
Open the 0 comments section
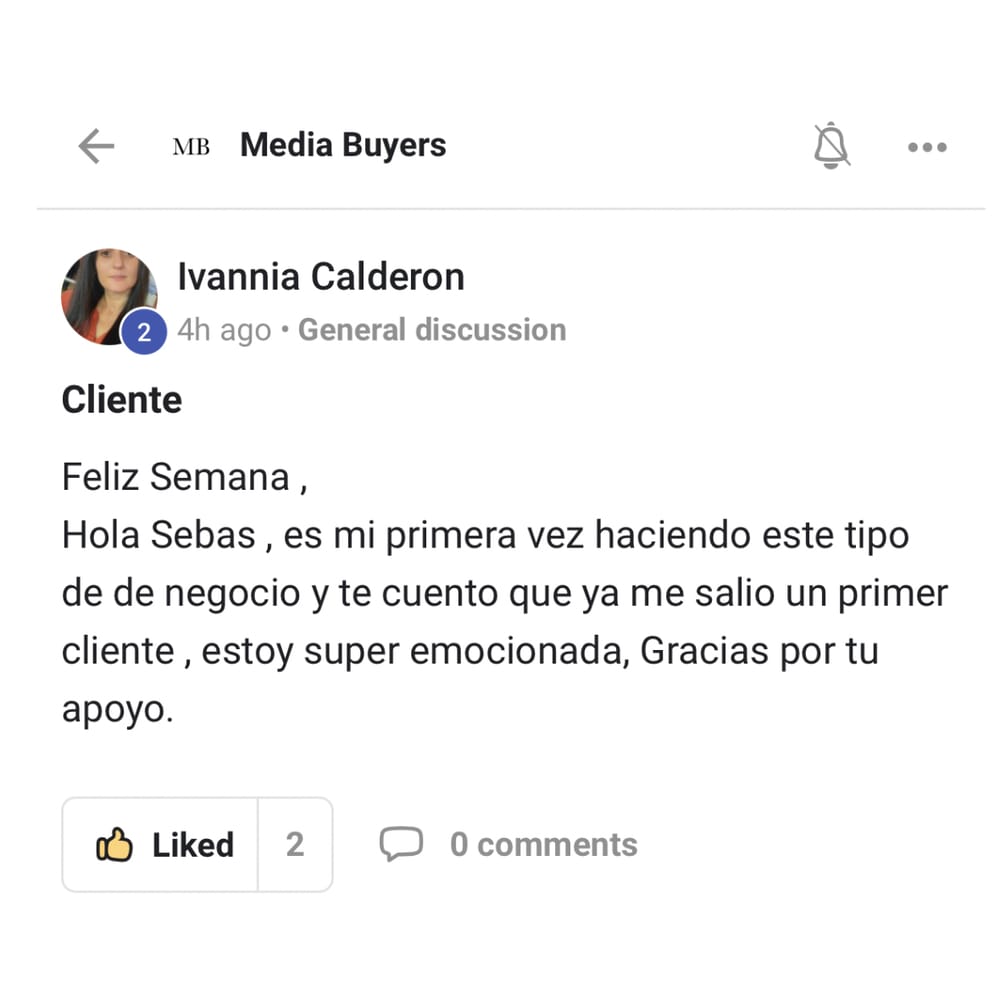(508, 844)
